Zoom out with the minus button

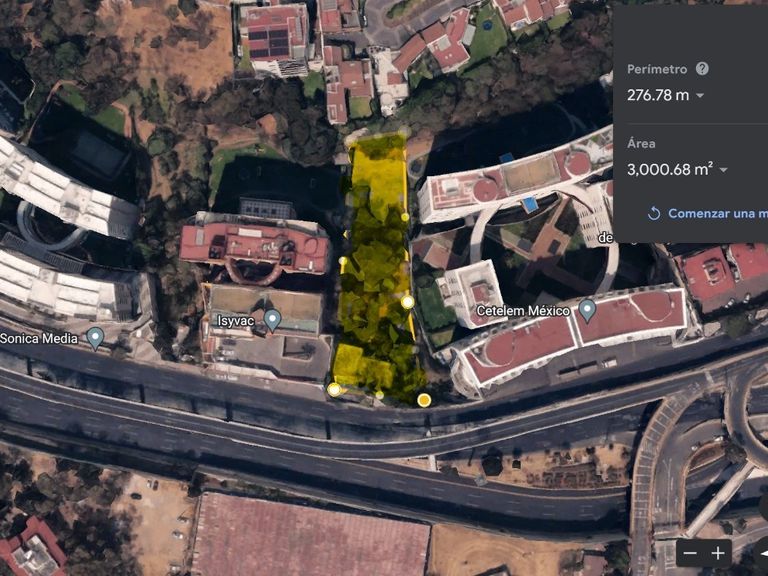tap(690, 553)
